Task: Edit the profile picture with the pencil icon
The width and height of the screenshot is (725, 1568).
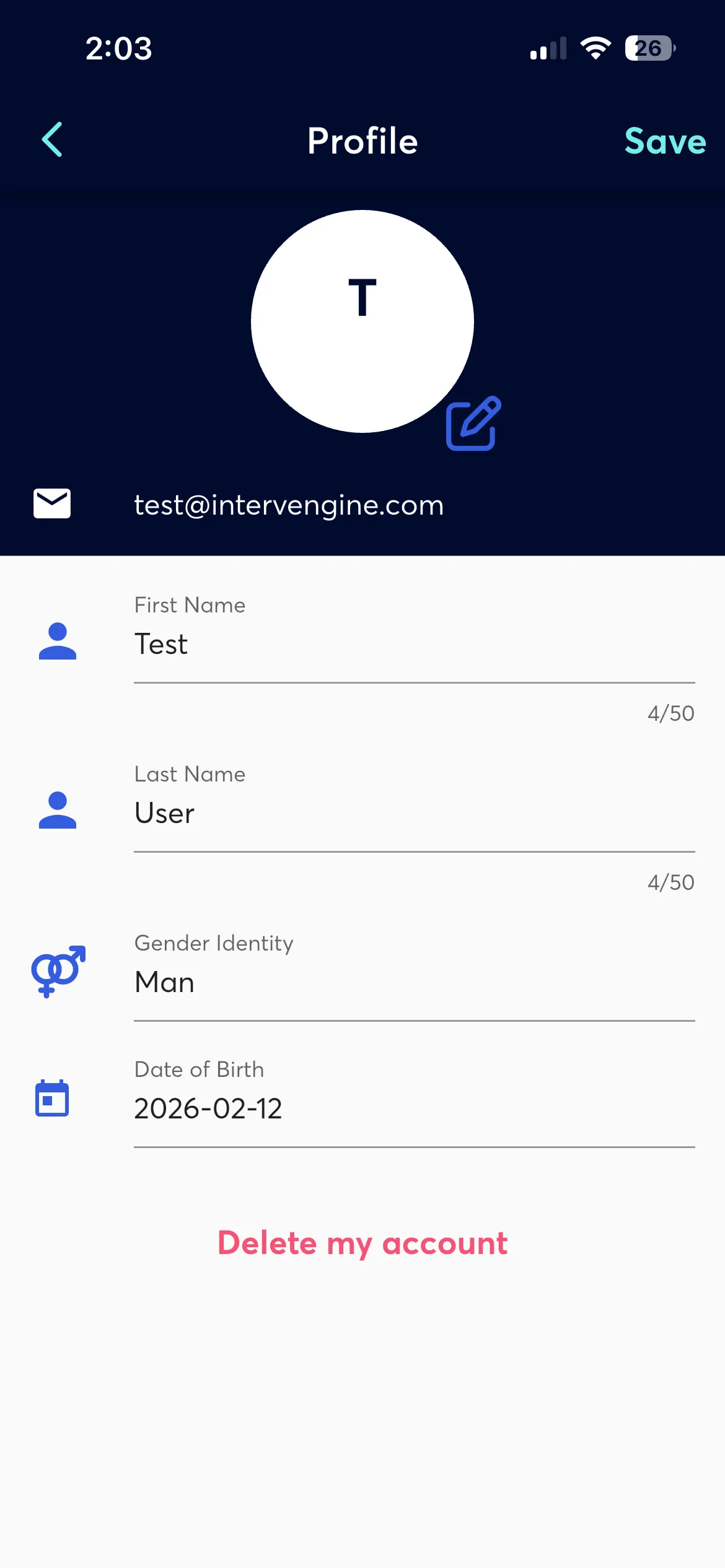Action: [x=473, y=424]
